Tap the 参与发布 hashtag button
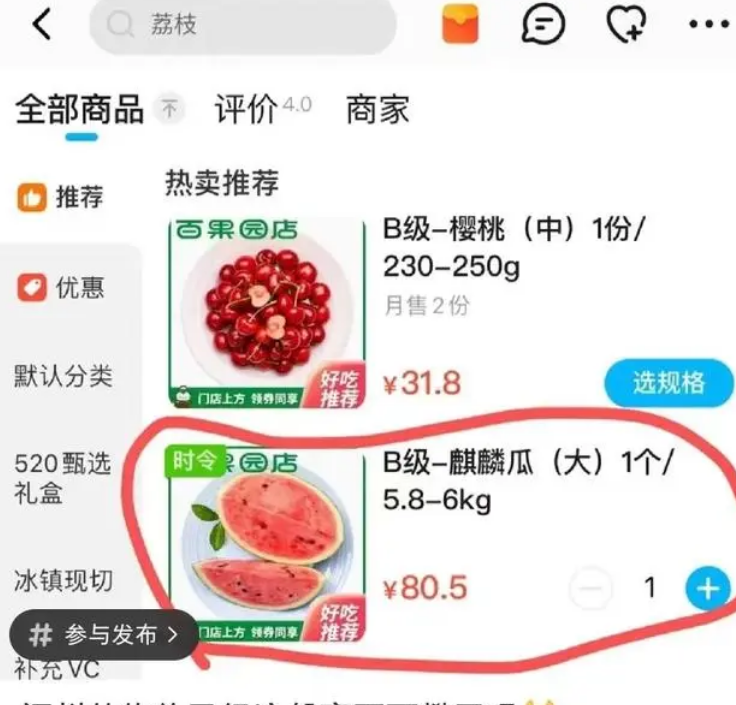736x705 pixels. pos(103,634)
